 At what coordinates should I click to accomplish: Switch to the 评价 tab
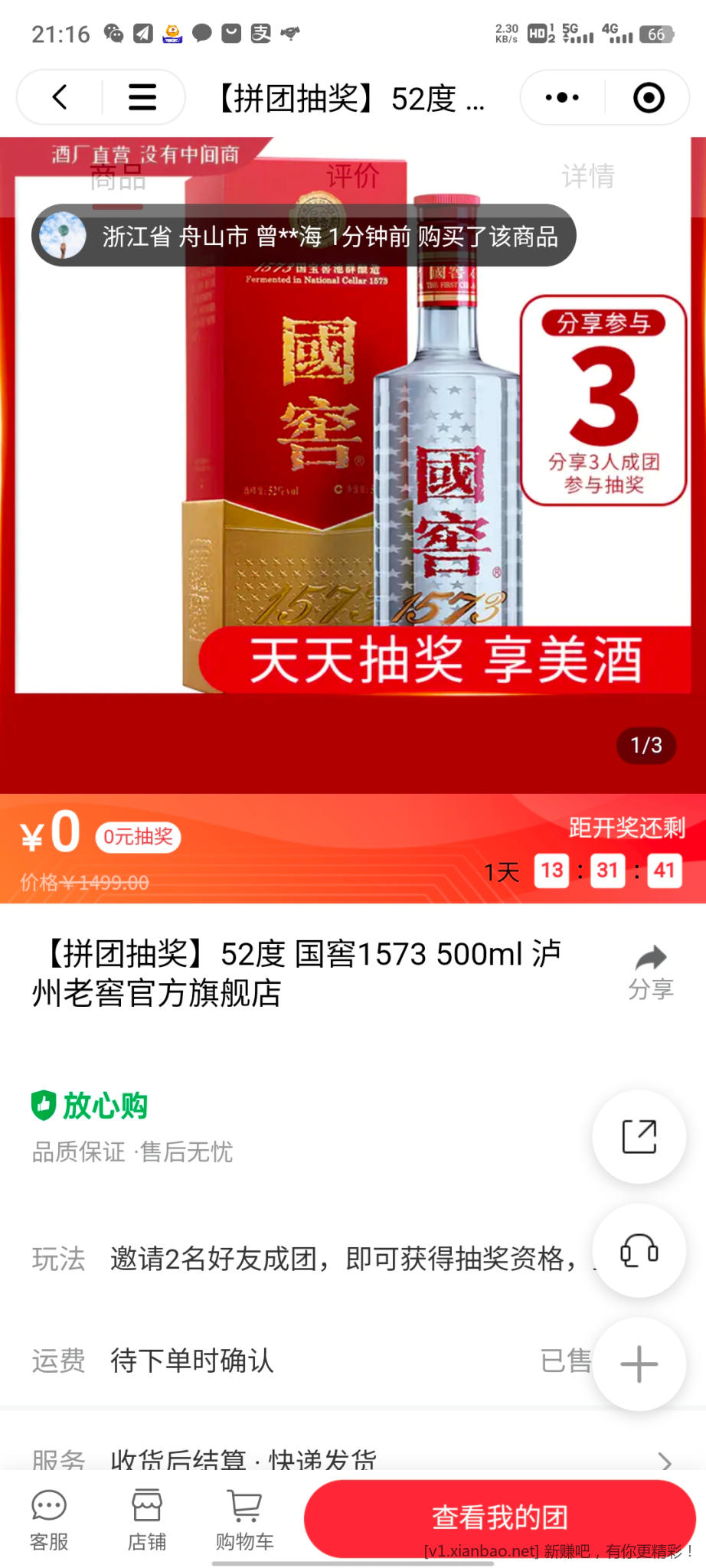click(353, 176)
